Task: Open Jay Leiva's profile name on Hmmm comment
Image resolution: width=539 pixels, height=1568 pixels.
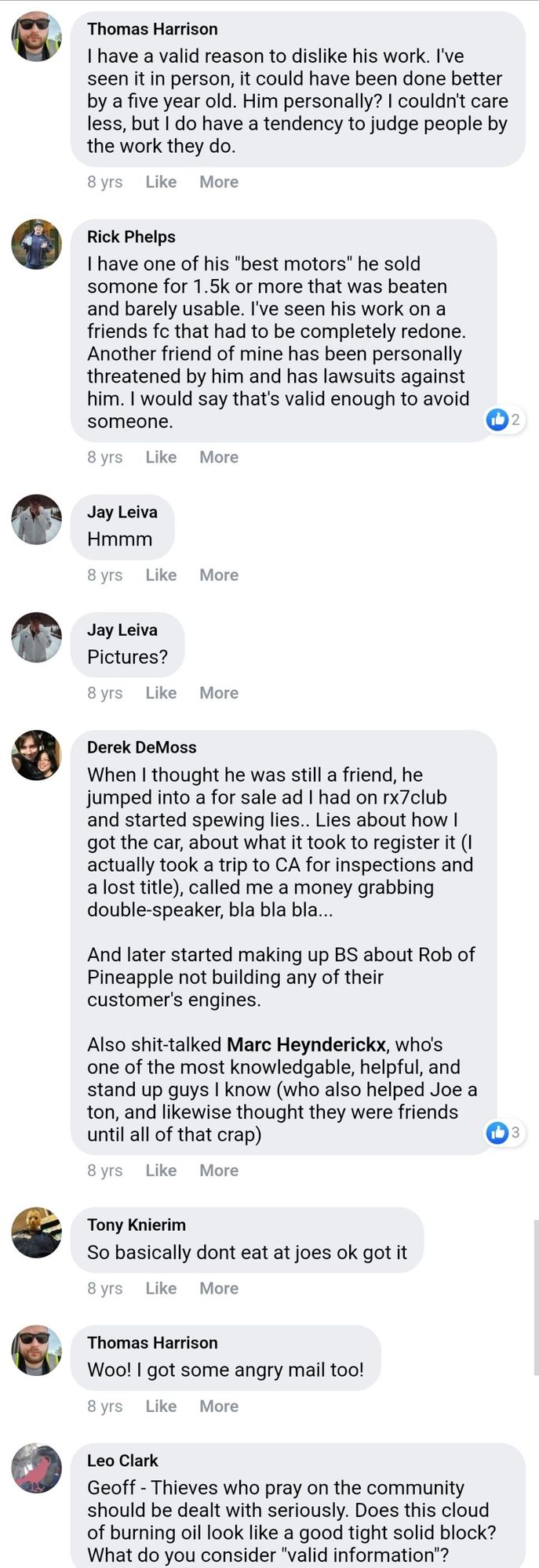Action: click(122, 512)
